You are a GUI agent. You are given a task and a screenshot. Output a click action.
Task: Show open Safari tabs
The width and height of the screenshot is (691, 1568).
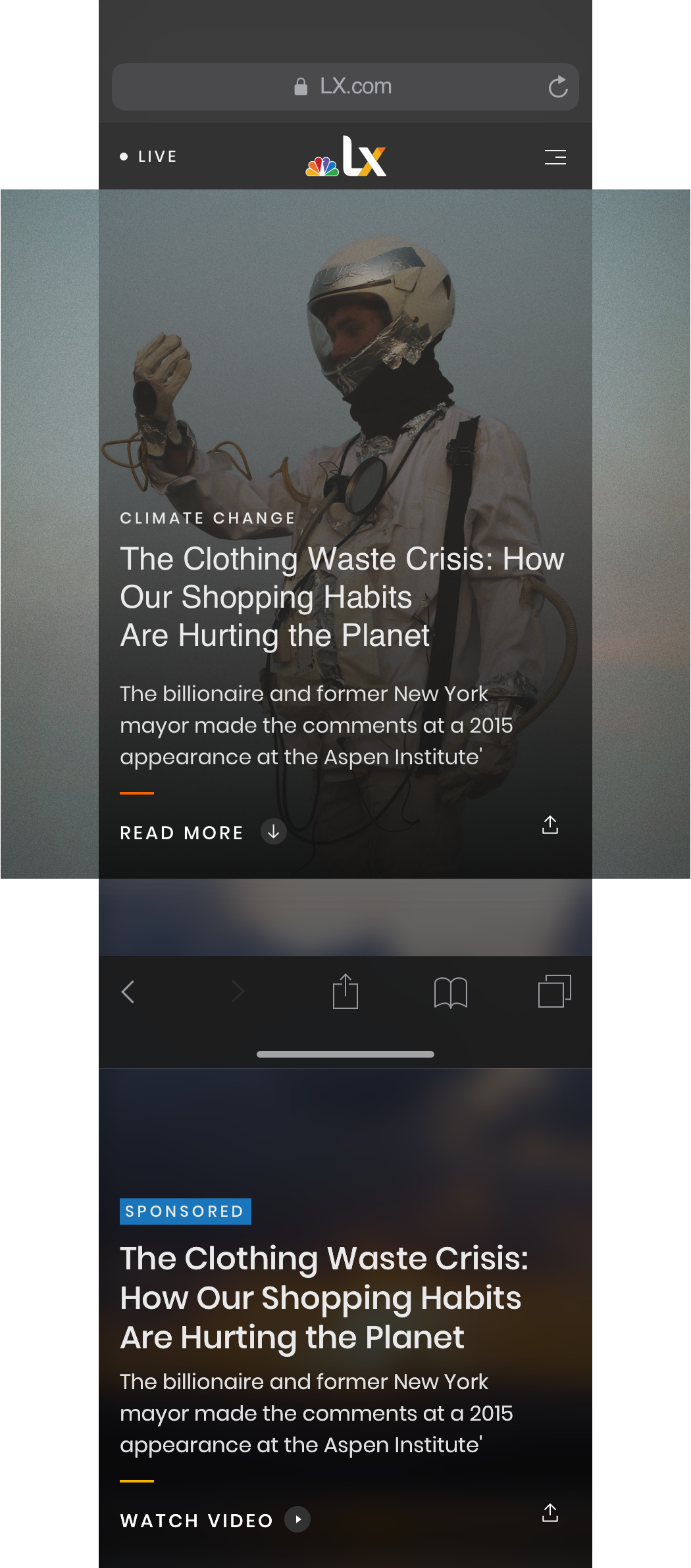click(554, 991)
